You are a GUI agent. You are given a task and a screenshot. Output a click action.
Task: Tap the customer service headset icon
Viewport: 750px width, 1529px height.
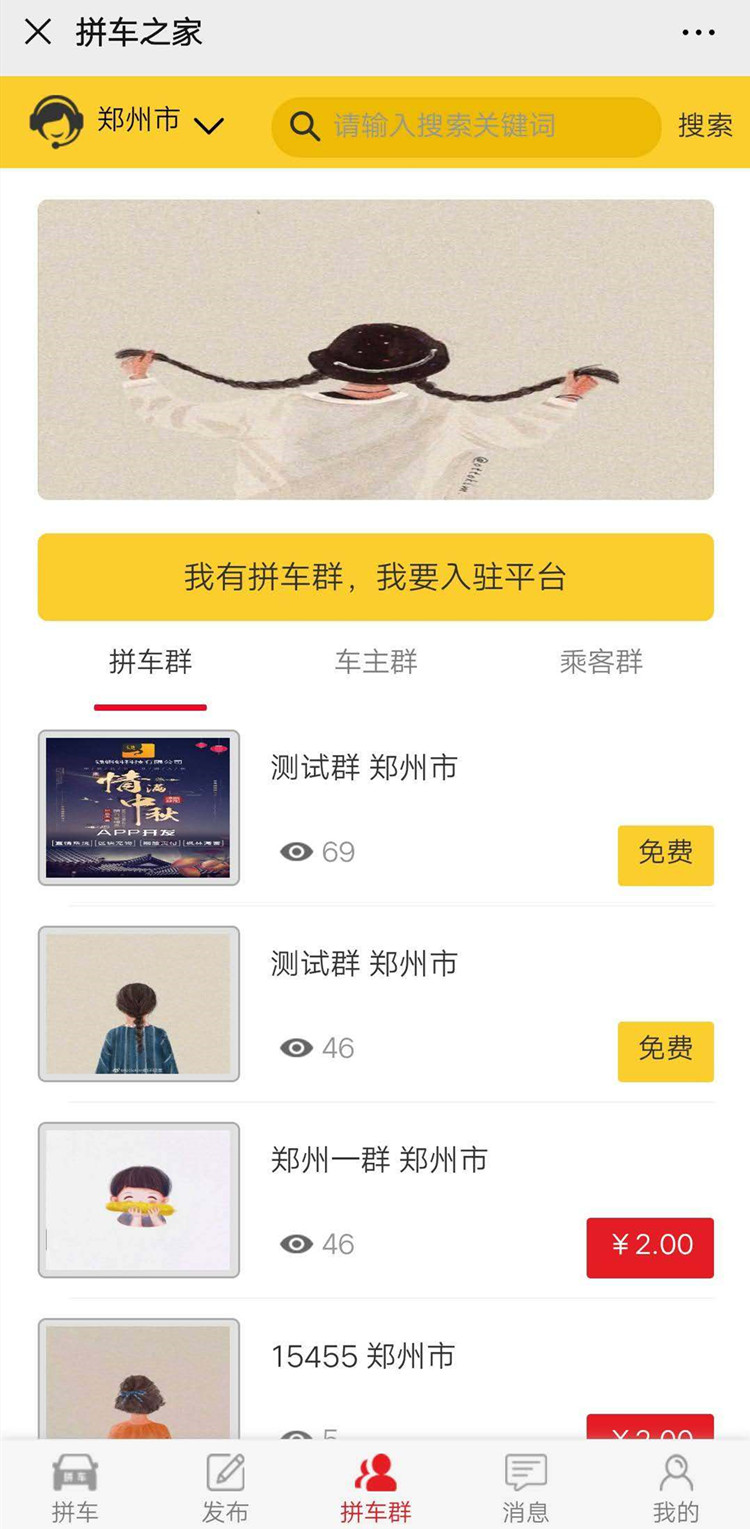(55, 122)
